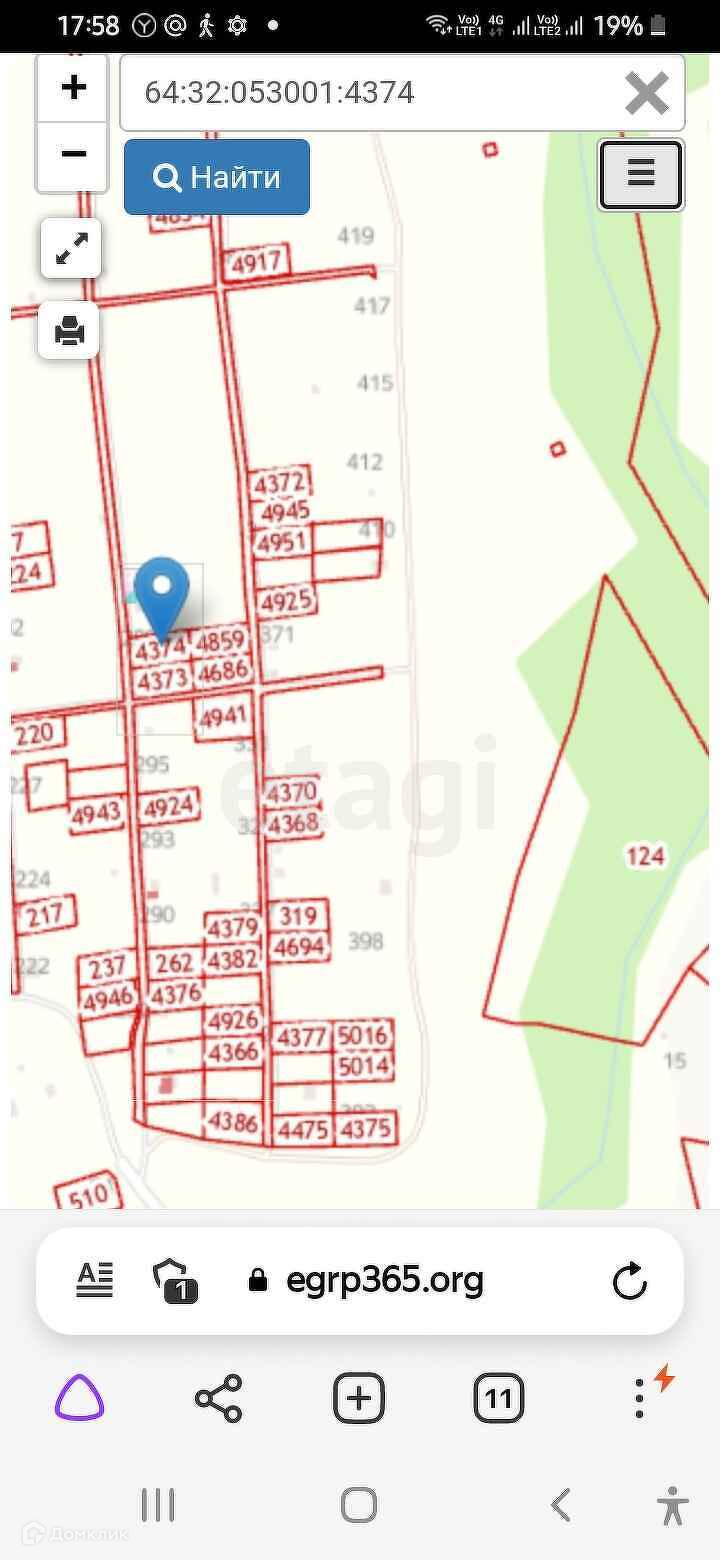Zoom out the map with minus button
The height and width of the screenshot is (1560, 720).
pos(73,155)
